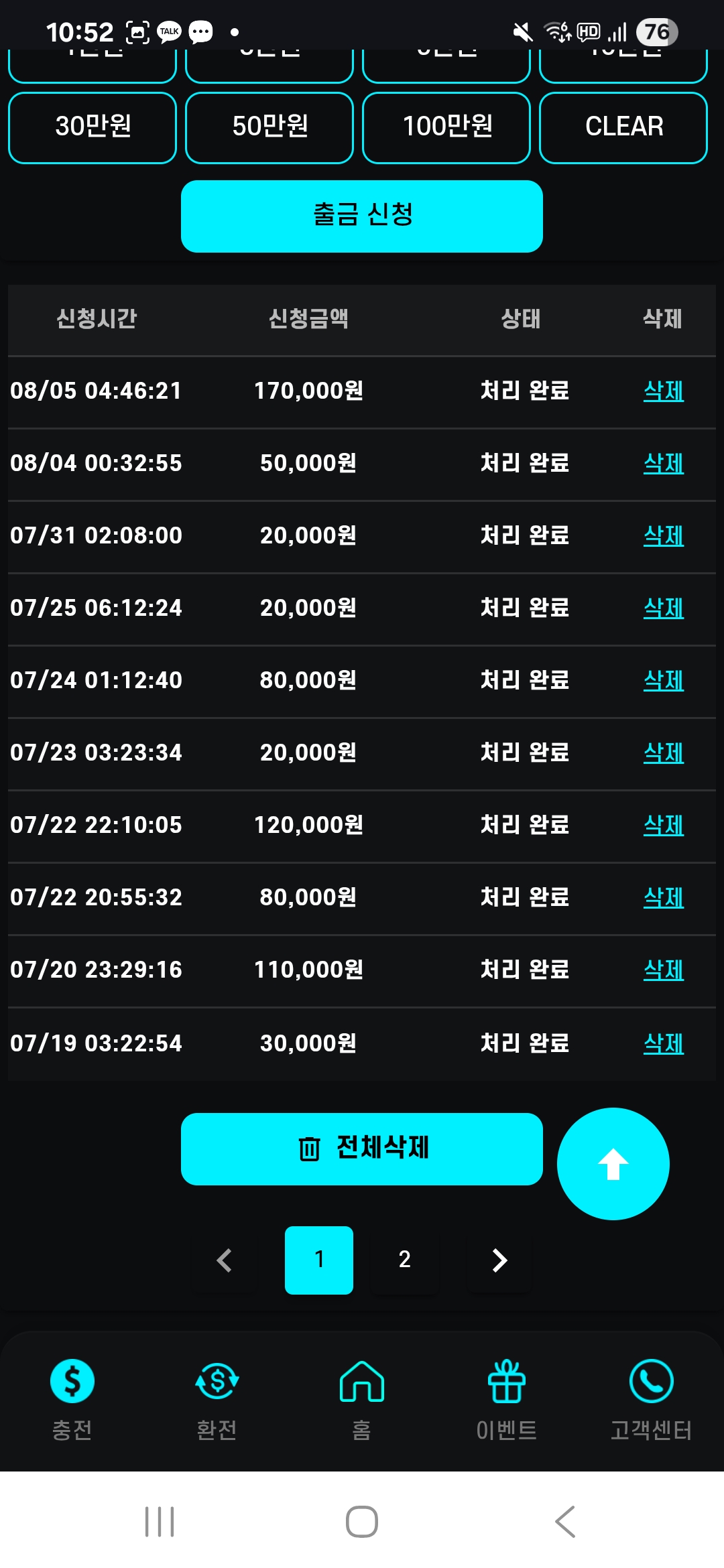Image resolution: width=724 pixels, height=1568 pixels.
Task: Remove the 07/31 02:08:00 entry
Action: coord(663,535)
